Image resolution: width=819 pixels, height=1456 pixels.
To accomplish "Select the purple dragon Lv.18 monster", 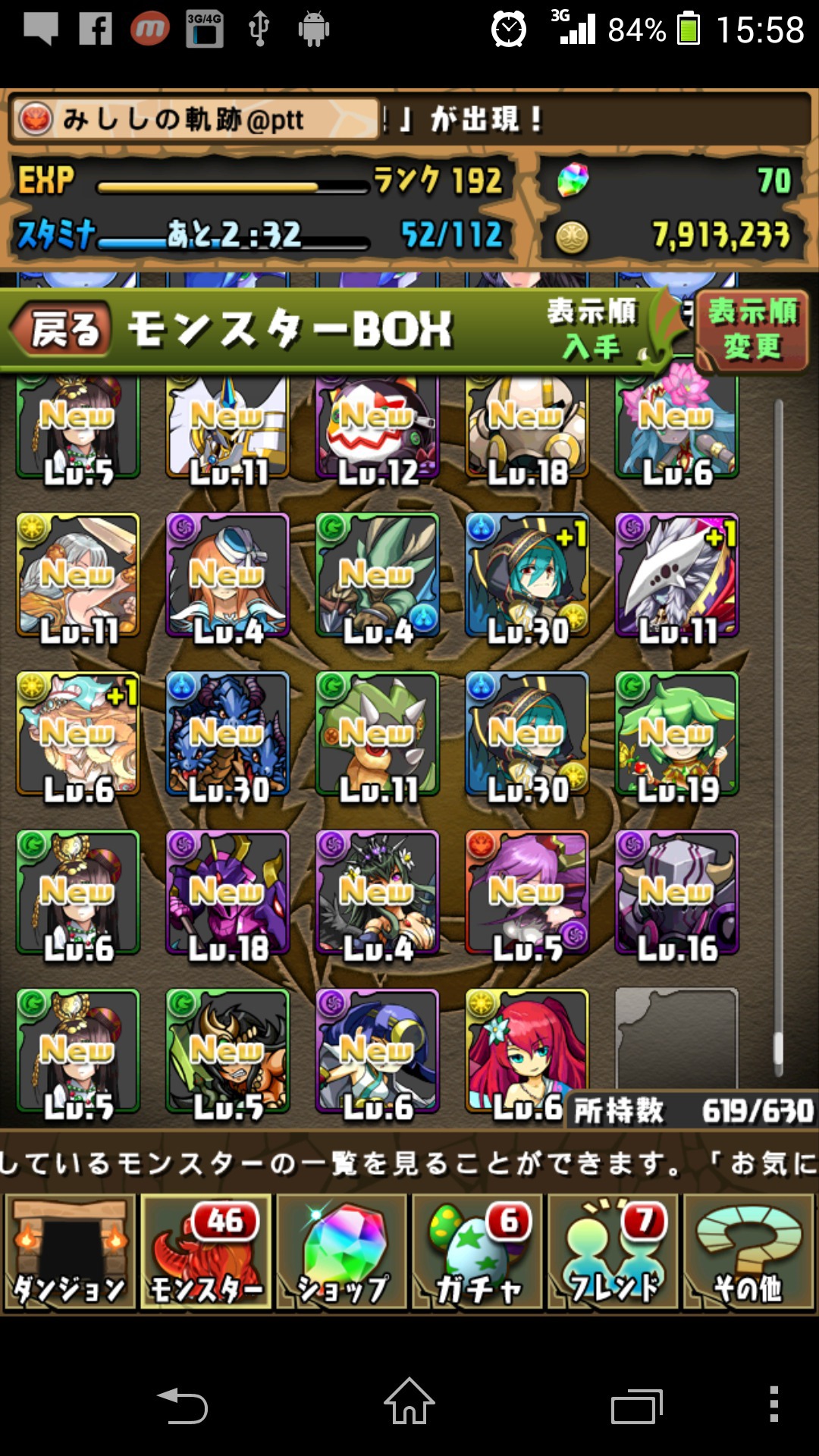I will pos(228,893).
